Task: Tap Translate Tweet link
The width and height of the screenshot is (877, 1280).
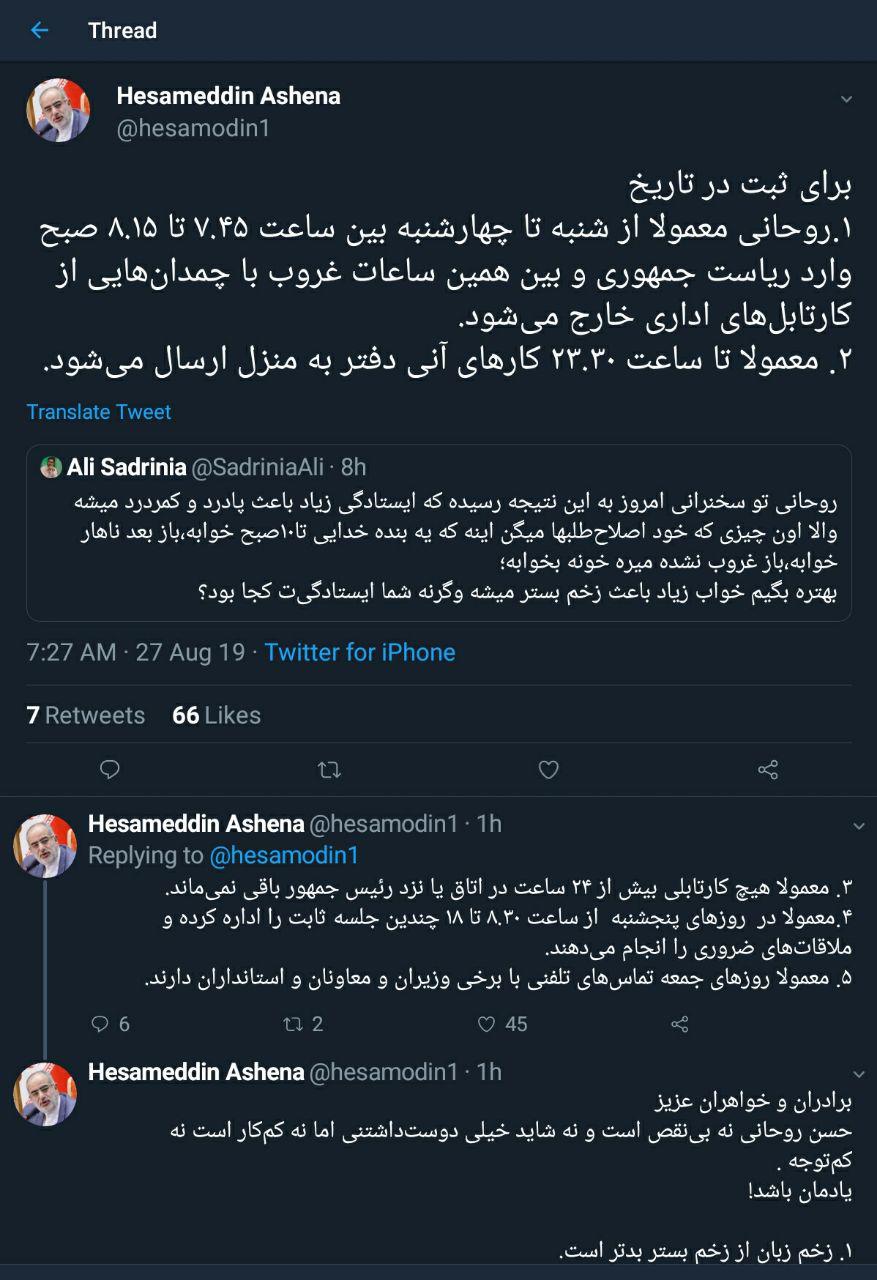Action: 98,412
